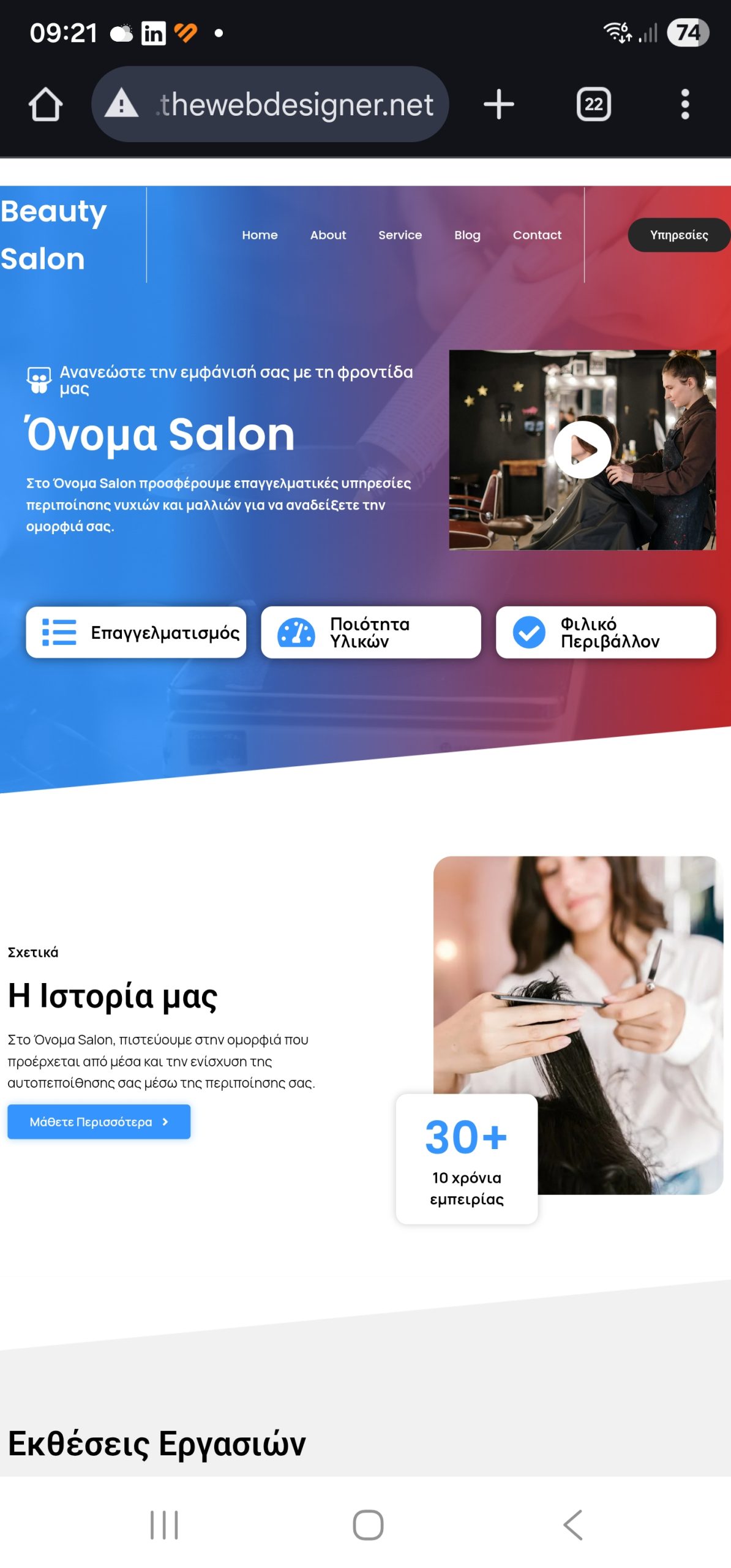This screenshot has width=731, height=1568.
Task: Go to the Home menu link
Action: pyautogui.click(x=260, y=235)
